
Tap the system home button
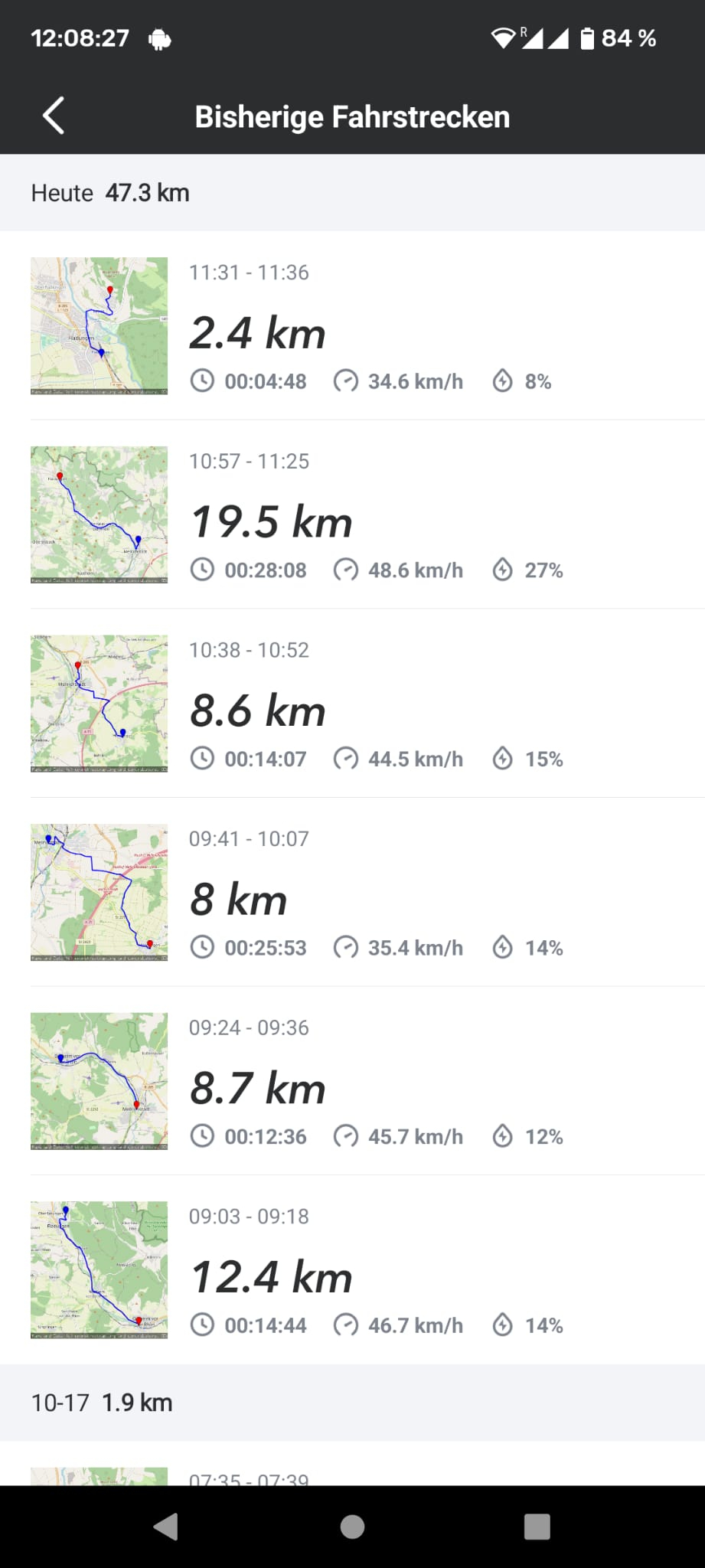352,1527
